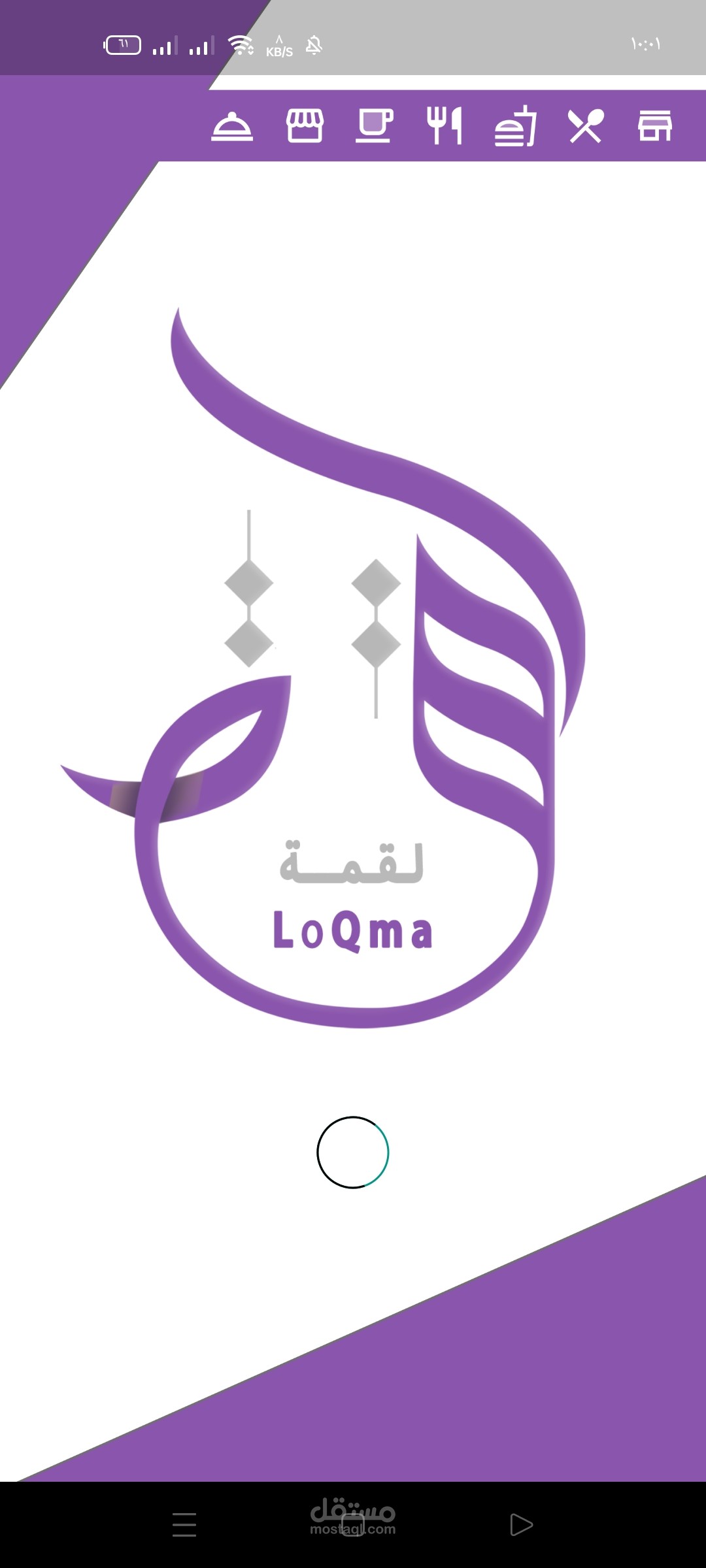Tap the system home button

point(353,1525)
